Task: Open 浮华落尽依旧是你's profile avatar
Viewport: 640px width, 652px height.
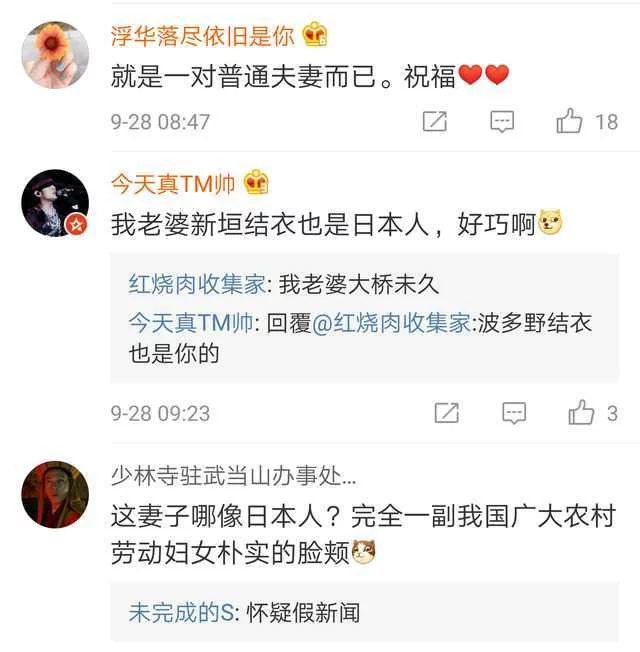Action: pos(54,55)
